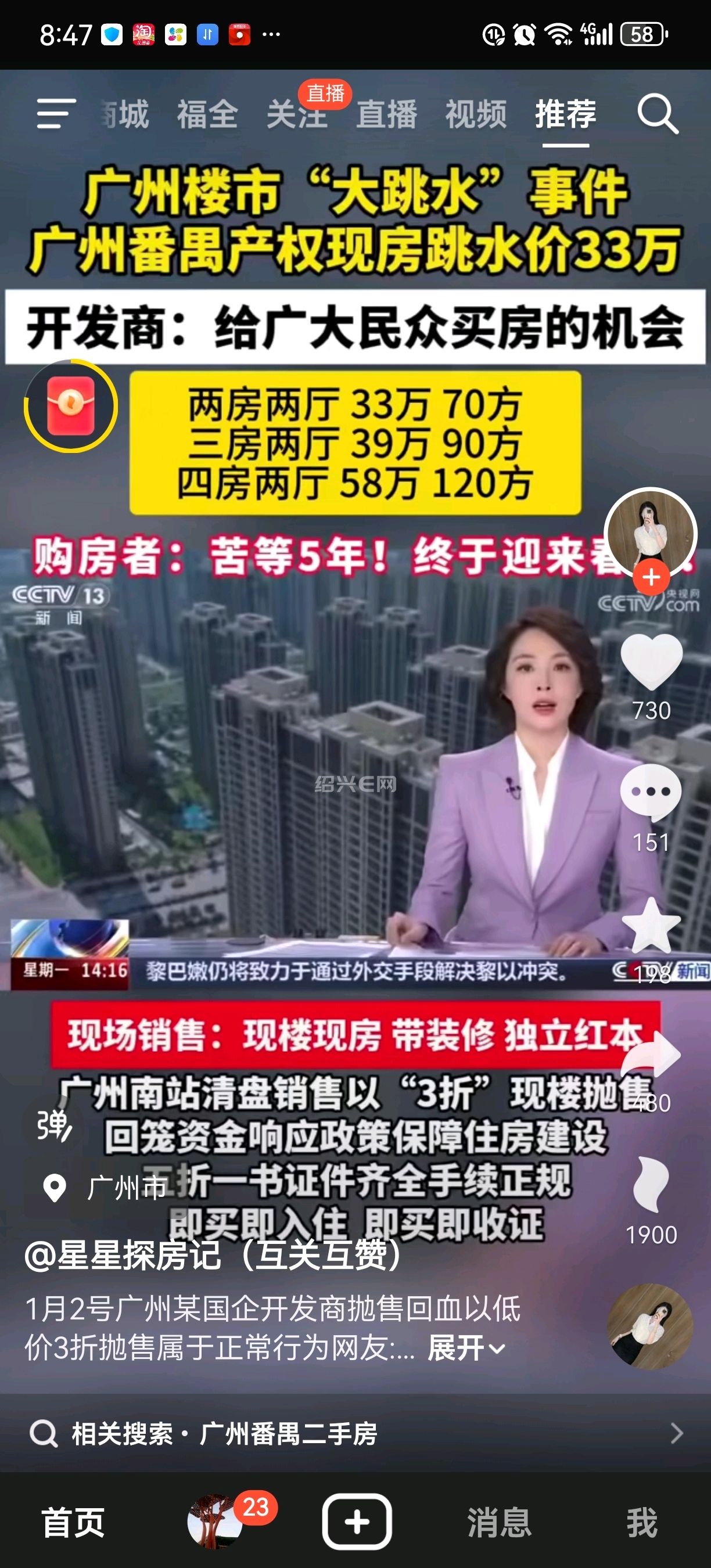The height and width of the screenshot is (1568, 711).
Task: Share this video with the arrow
Action: point(651,1056)
